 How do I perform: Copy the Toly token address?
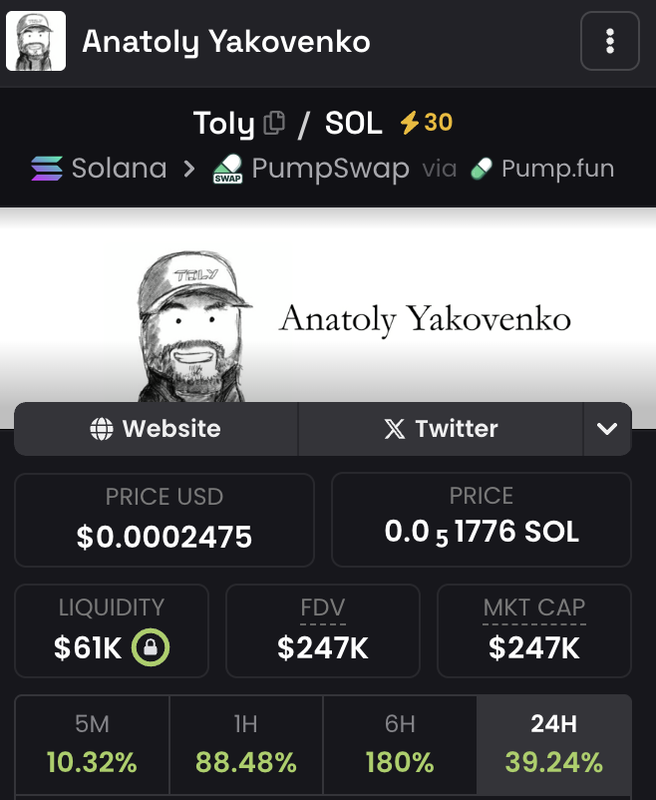(x=273, y=124)
